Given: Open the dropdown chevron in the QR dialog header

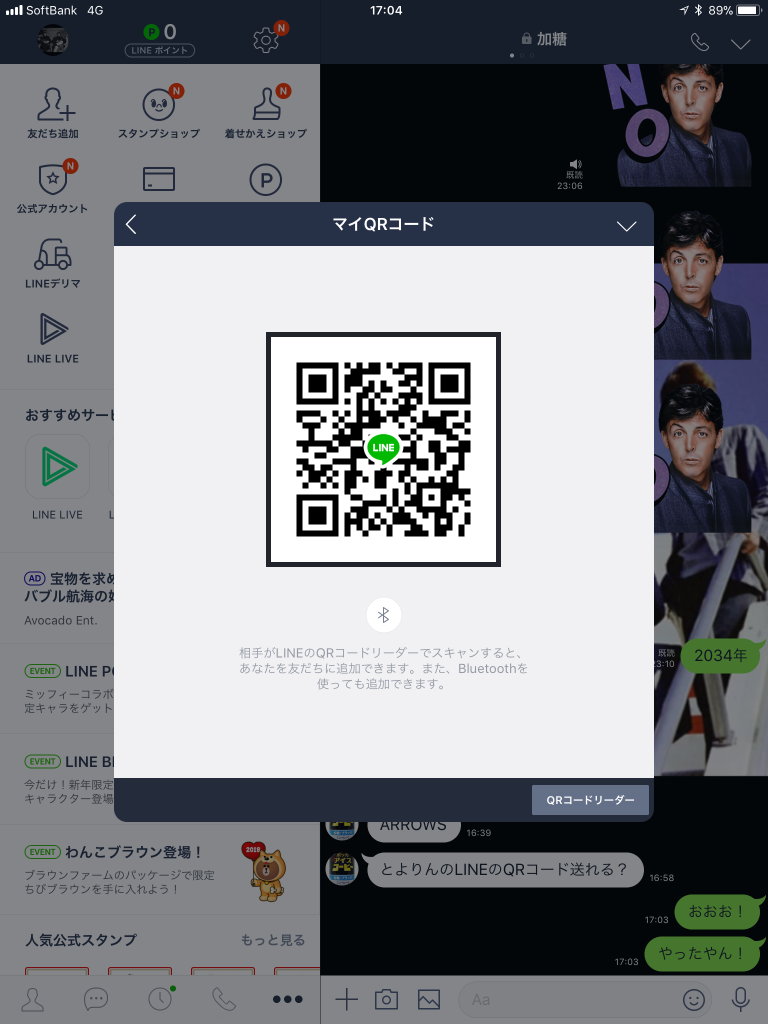Looking at the screenshot, I should (626, 225).
